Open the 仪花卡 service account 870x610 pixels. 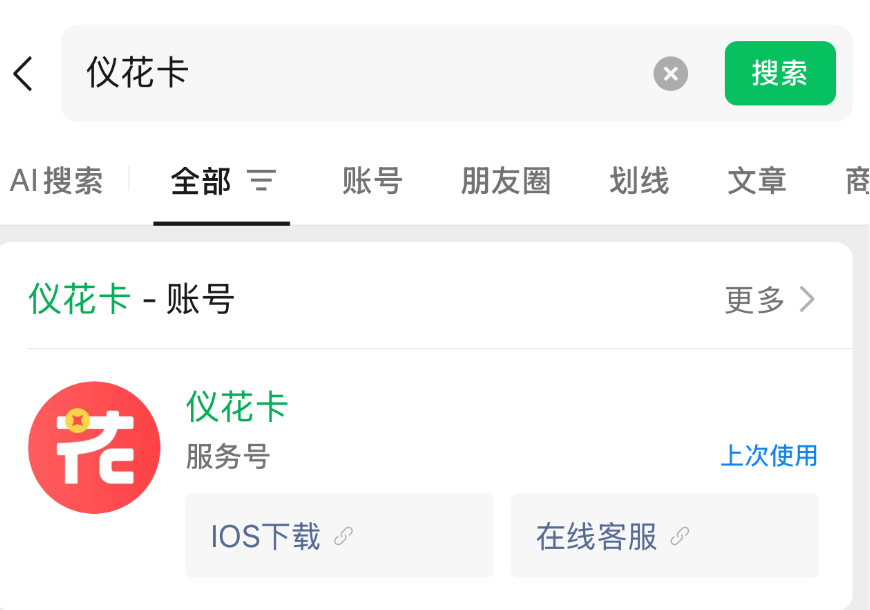pos(237,407)
